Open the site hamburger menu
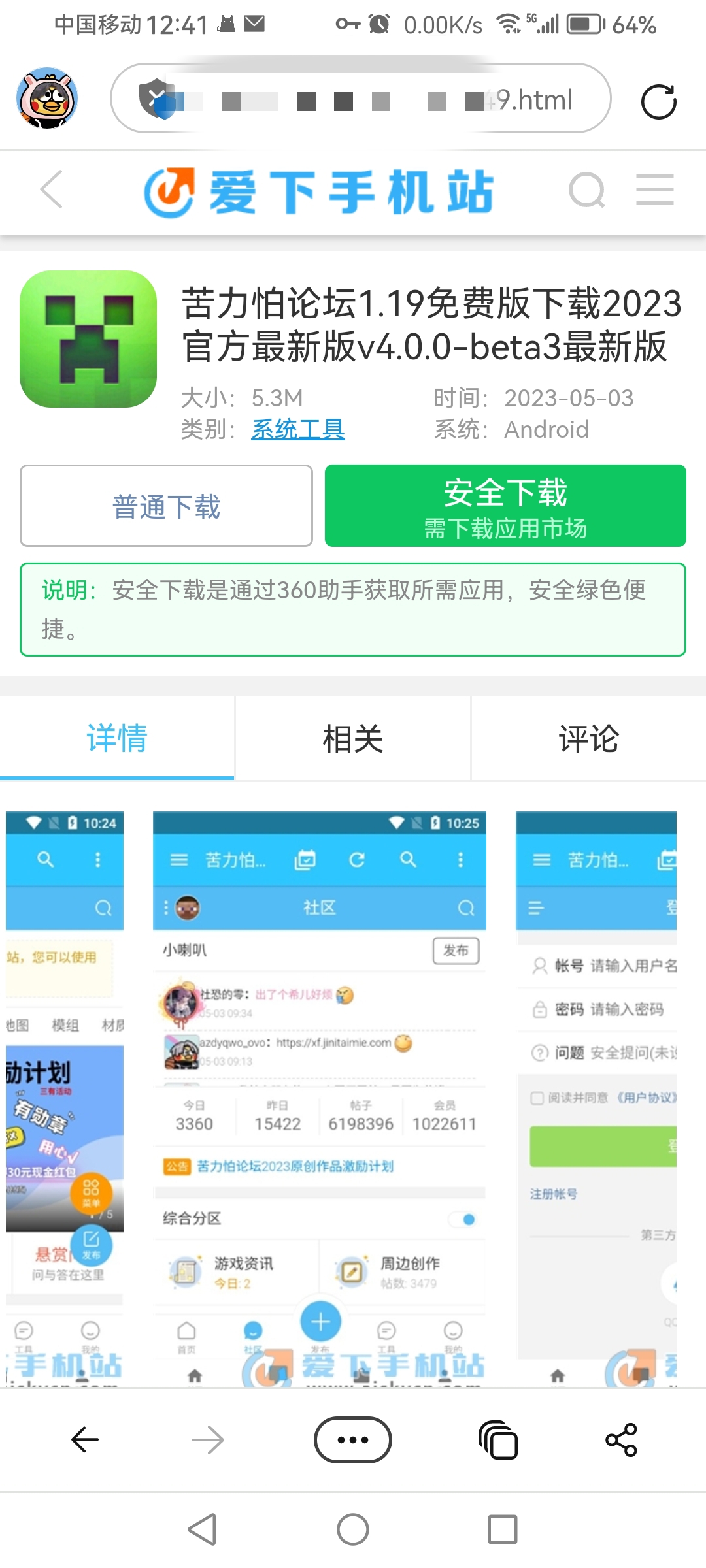This screenshot has height=1568, width=706. coord(655,190)
